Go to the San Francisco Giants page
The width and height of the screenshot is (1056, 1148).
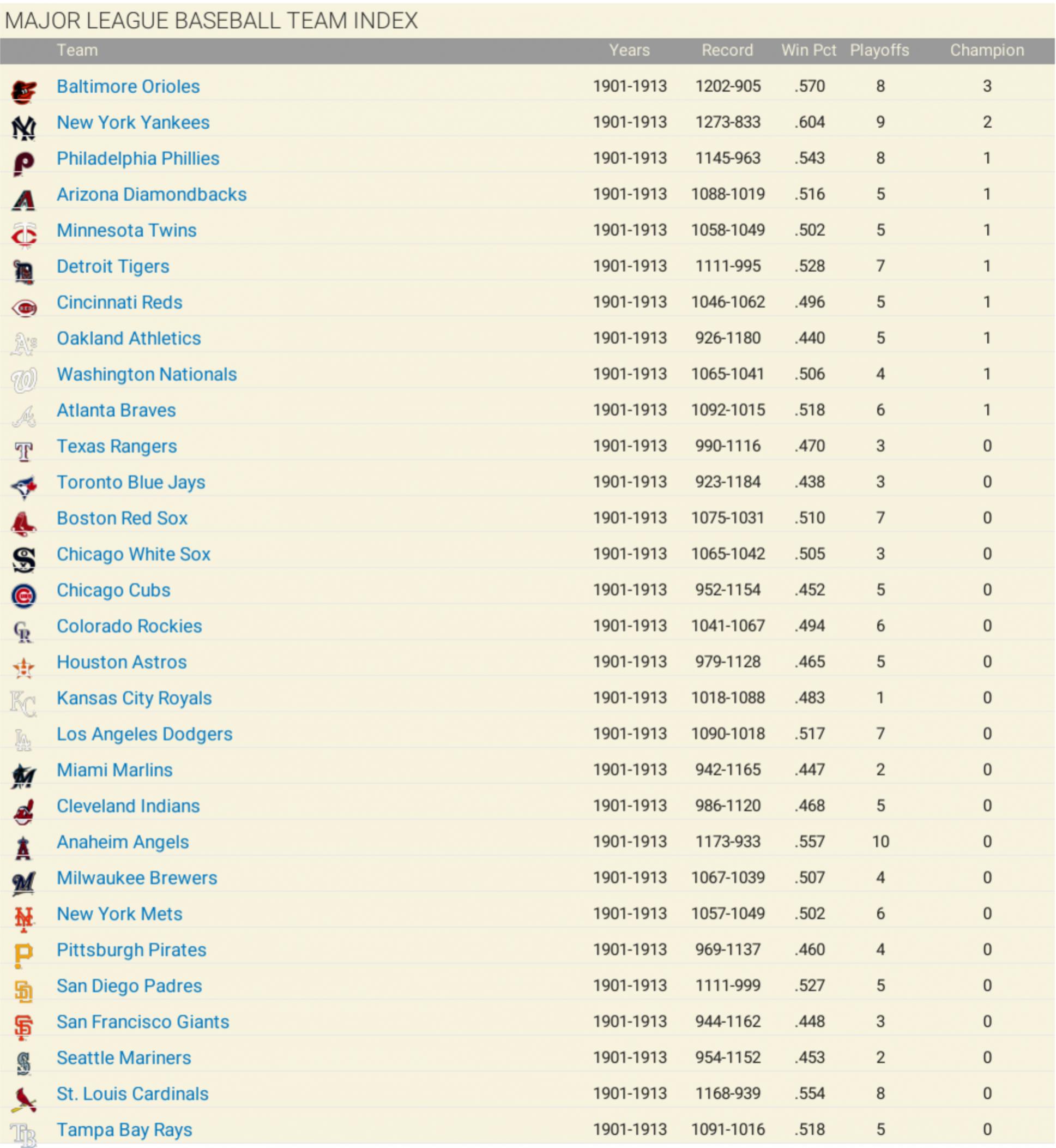tap(142, 1022)
